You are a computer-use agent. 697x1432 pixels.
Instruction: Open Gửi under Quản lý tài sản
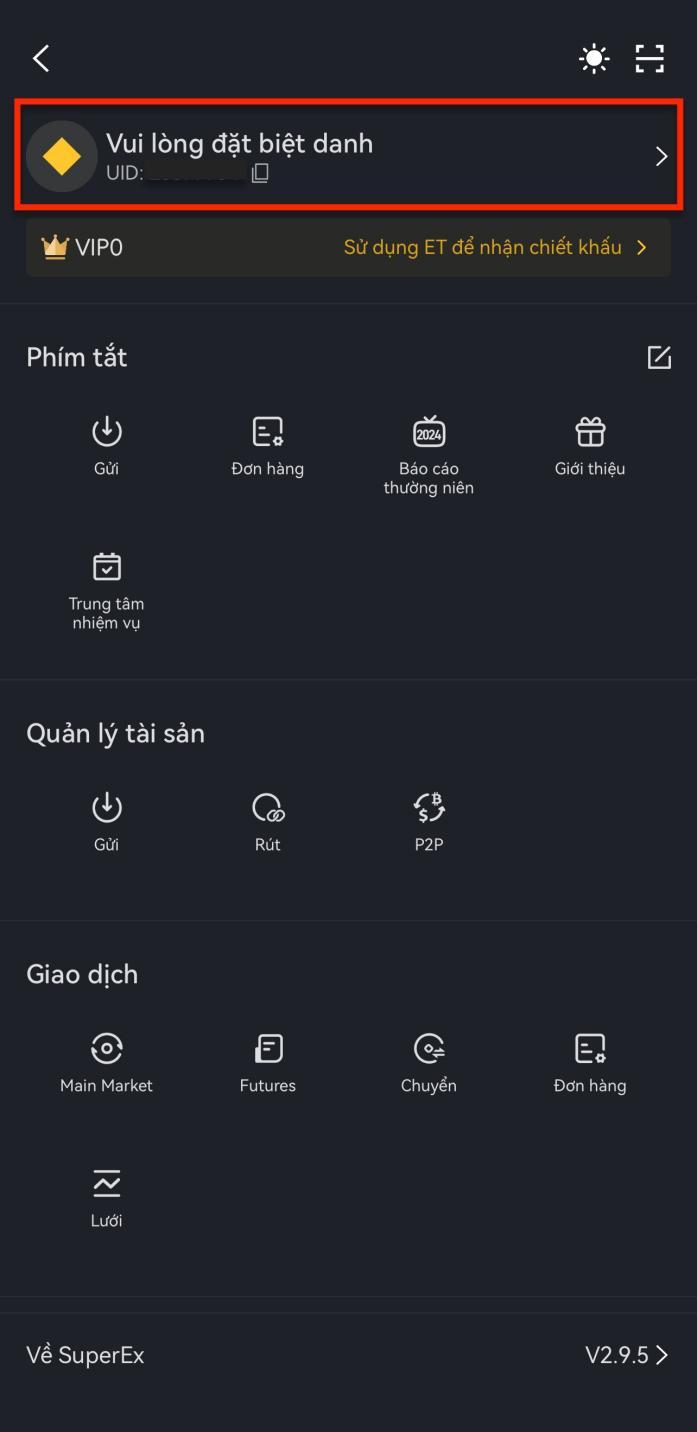click(107, 822)
